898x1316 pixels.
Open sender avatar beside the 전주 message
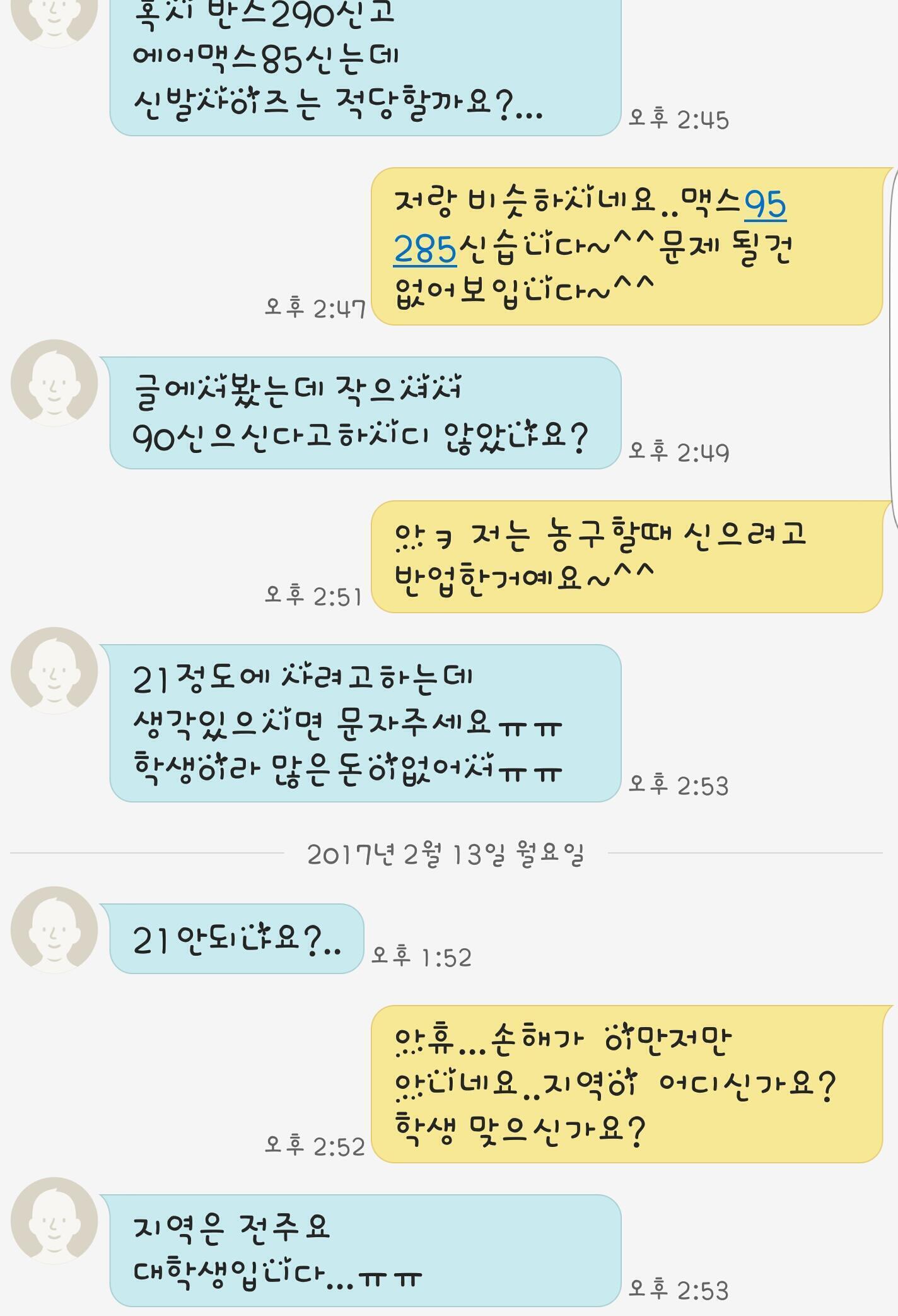pos(54,1221)
